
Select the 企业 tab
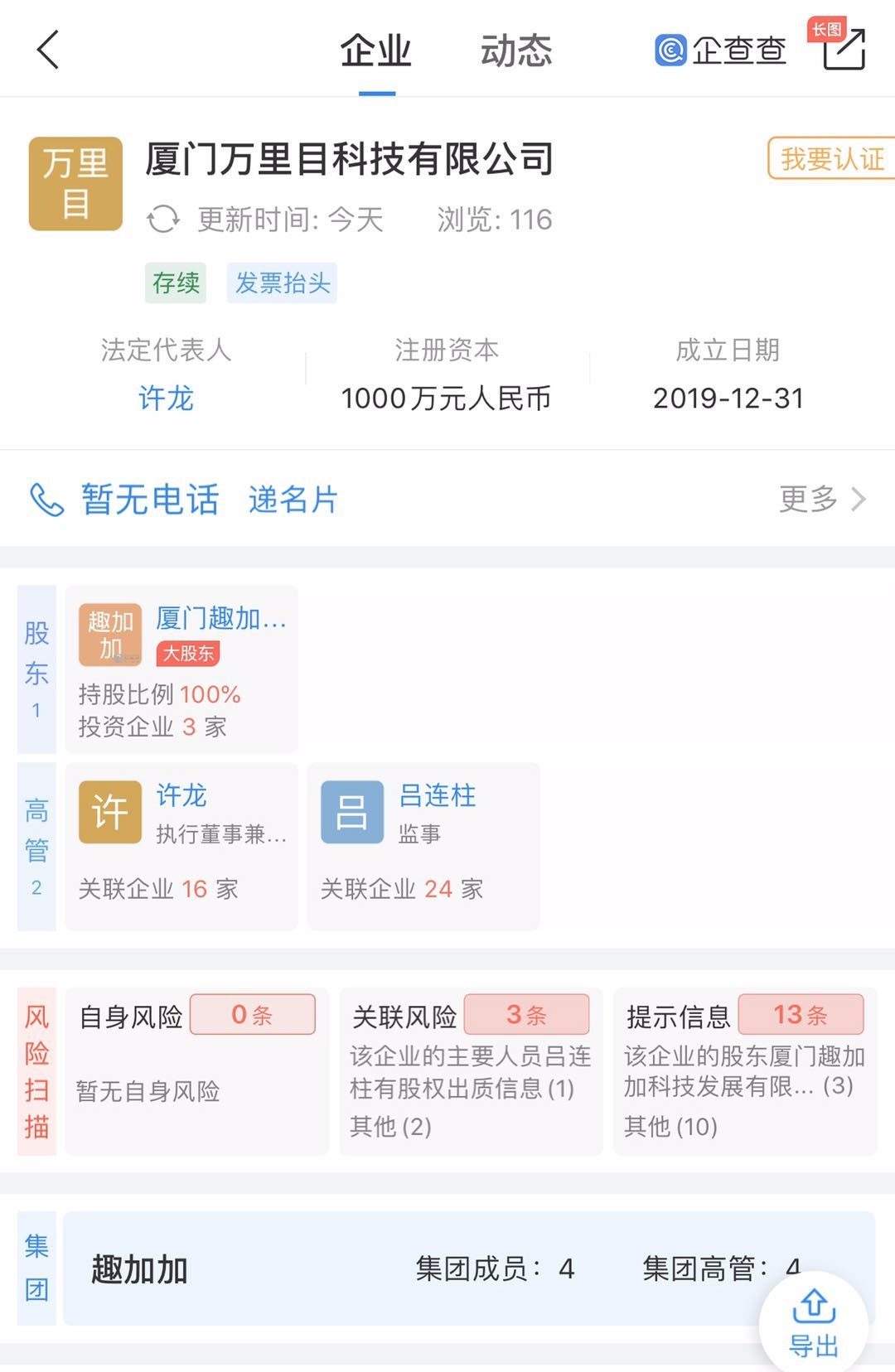[376, 51]
